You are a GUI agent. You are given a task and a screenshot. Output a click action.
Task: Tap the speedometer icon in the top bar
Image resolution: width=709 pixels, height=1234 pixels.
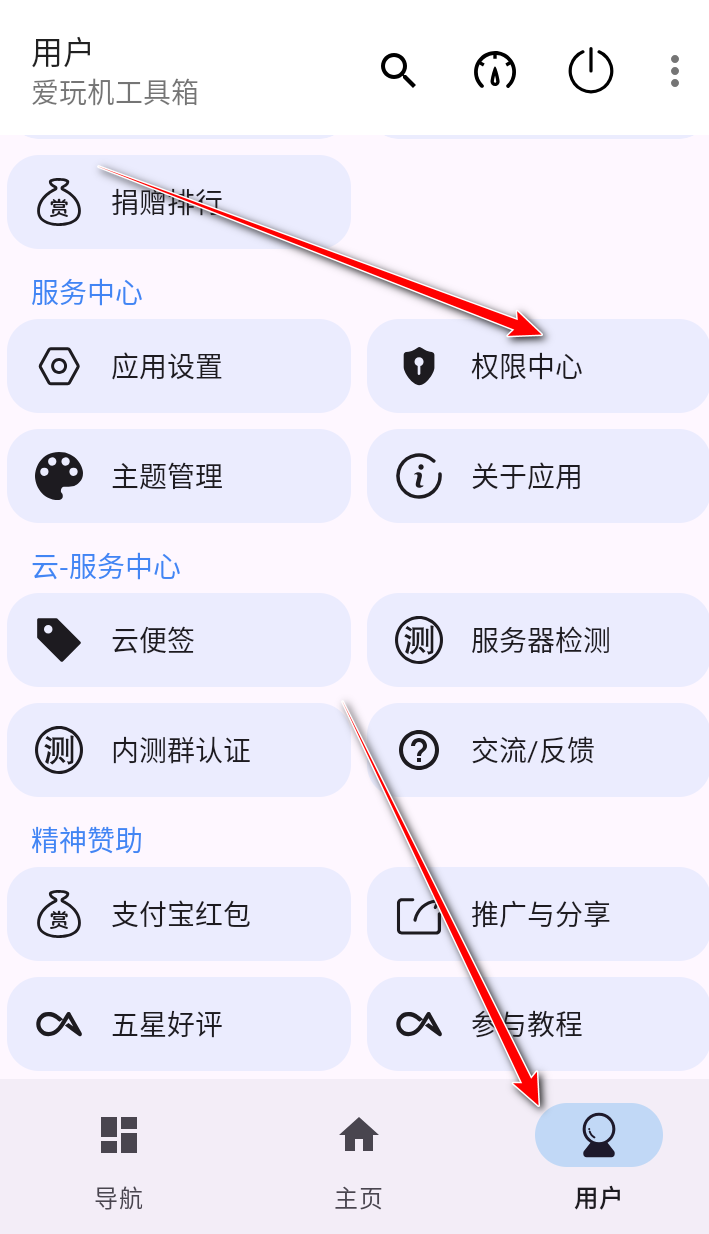tap(495, 71)
